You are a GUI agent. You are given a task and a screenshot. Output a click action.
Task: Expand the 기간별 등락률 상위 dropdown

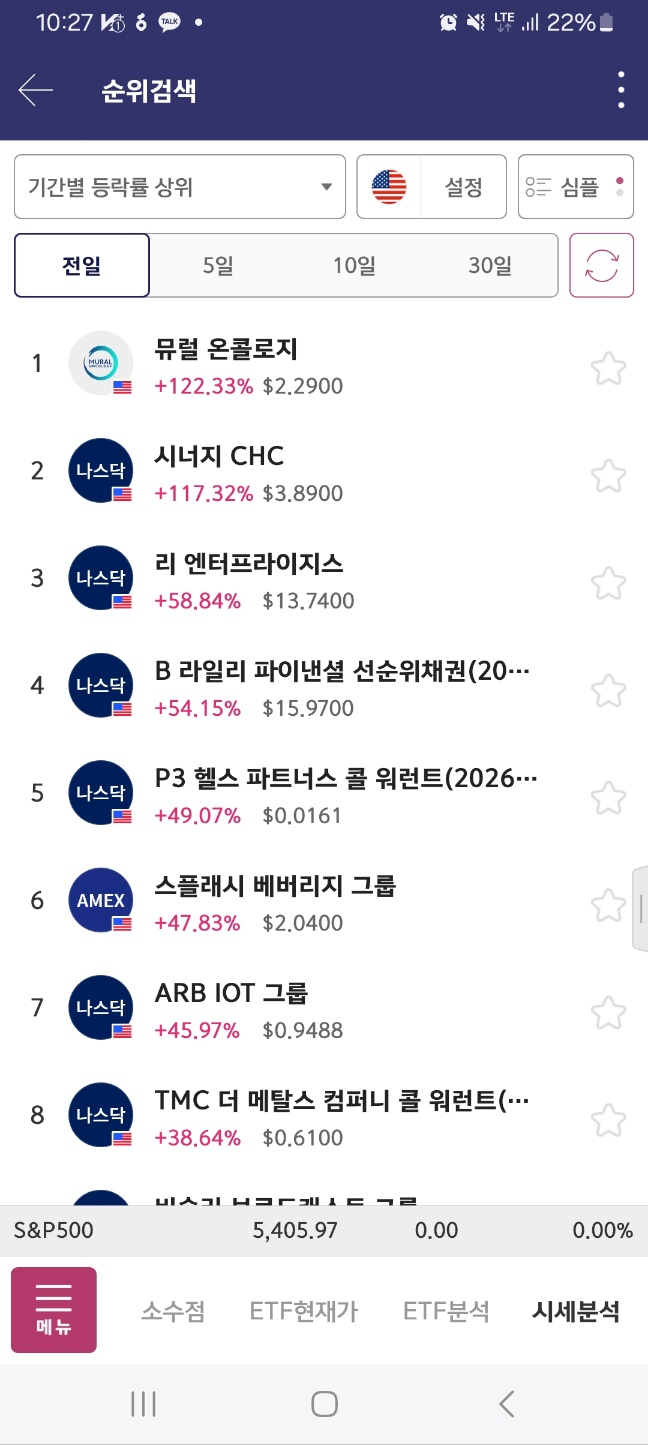[180, 186]
